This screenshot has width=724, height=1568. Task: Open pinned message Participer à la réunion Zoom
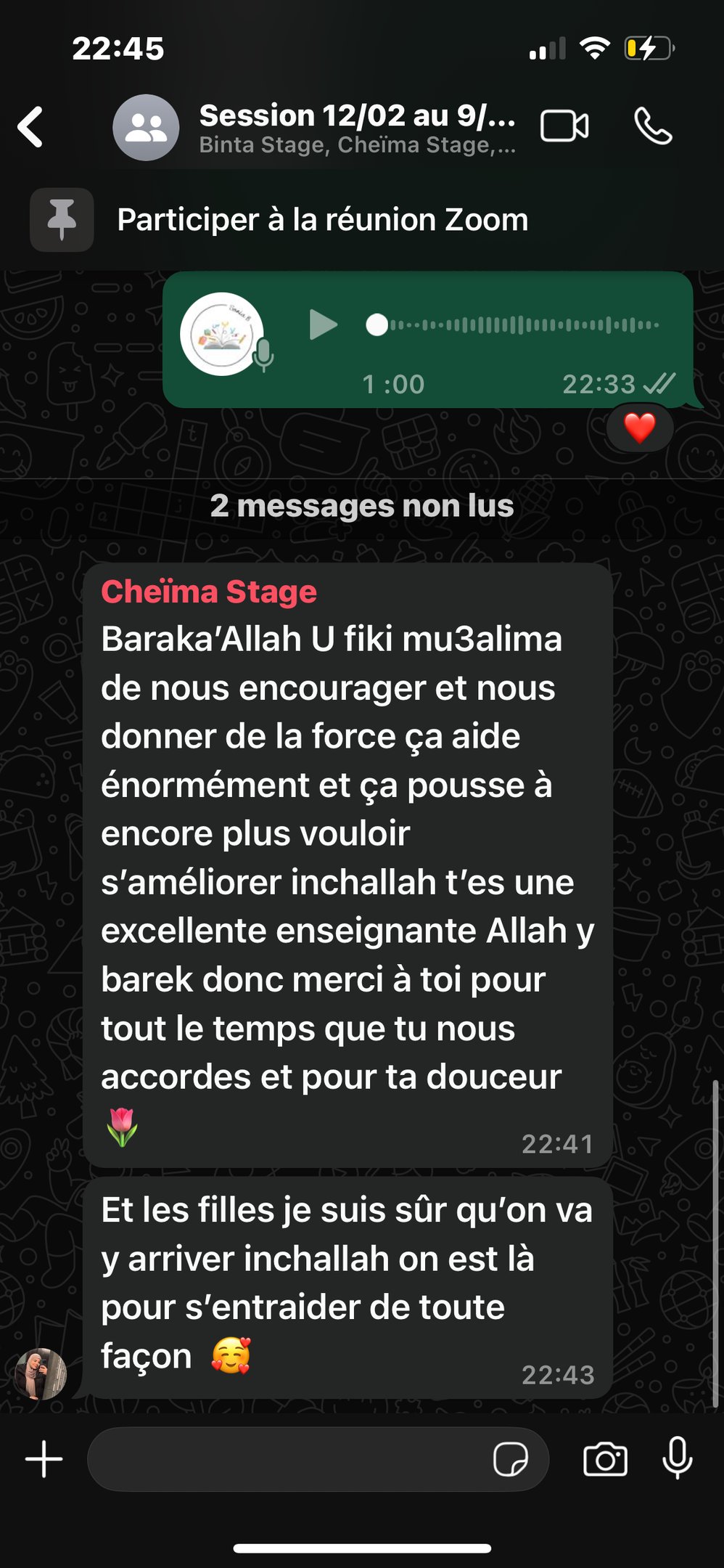point(322,220)
